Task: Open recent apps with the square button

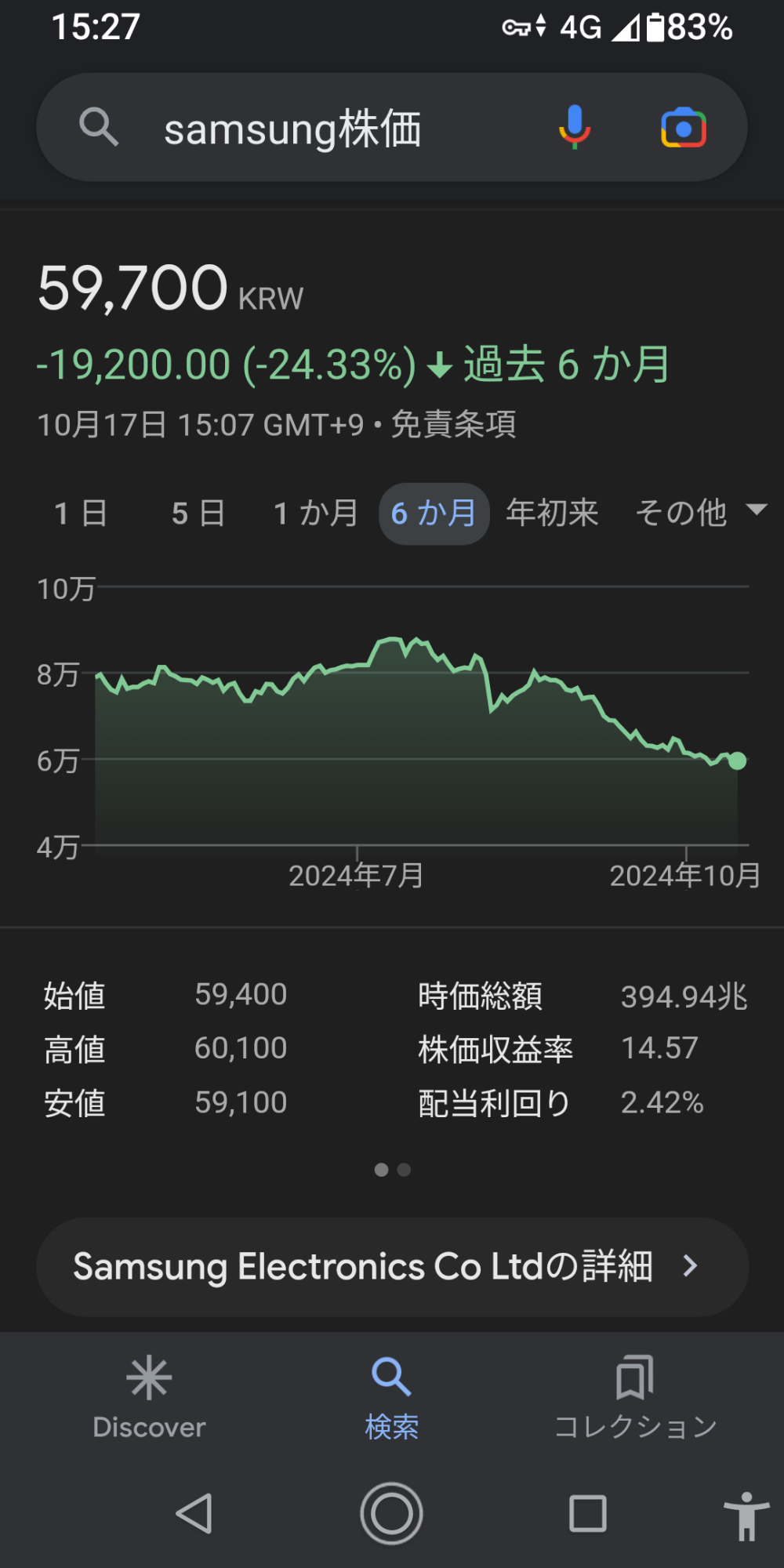Action: point(587,1513)
